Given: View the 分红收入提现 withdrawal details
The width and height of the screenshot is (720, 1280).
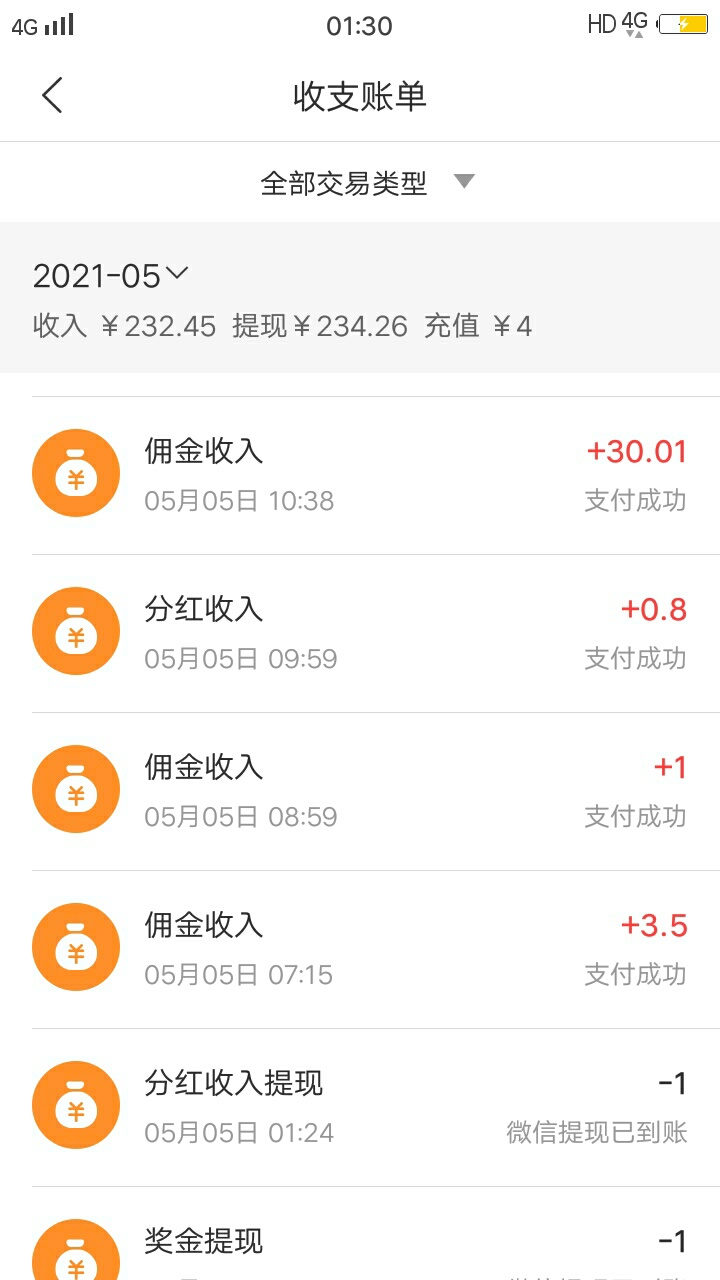Looking at the screenshot, I should (x=360, y=1107).
